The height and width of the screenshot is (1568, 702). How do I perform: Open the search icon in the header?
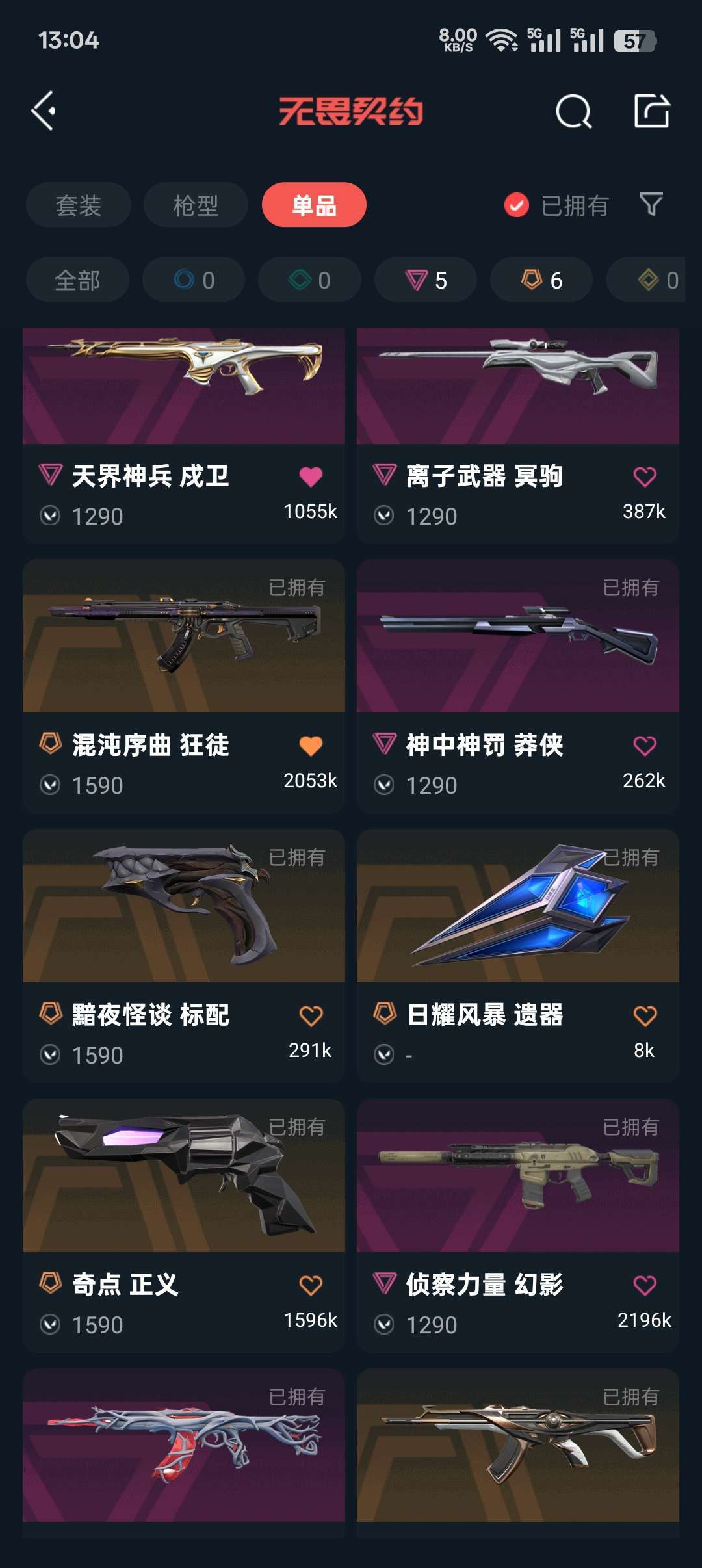coord(573,112)
